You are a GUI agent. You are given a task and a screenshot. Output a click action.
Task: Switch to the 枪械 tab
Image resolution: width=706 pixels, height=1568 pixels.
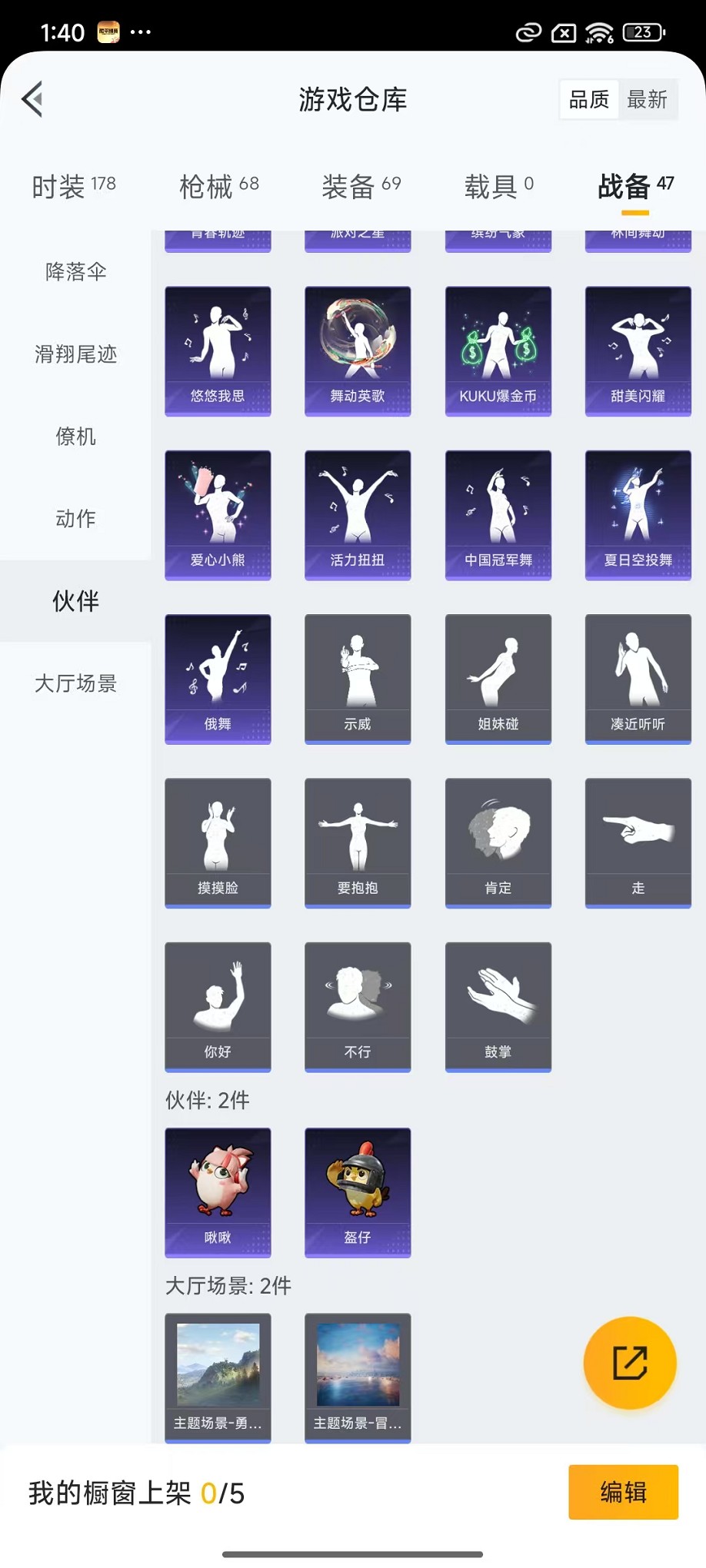(x=218, y=186)
